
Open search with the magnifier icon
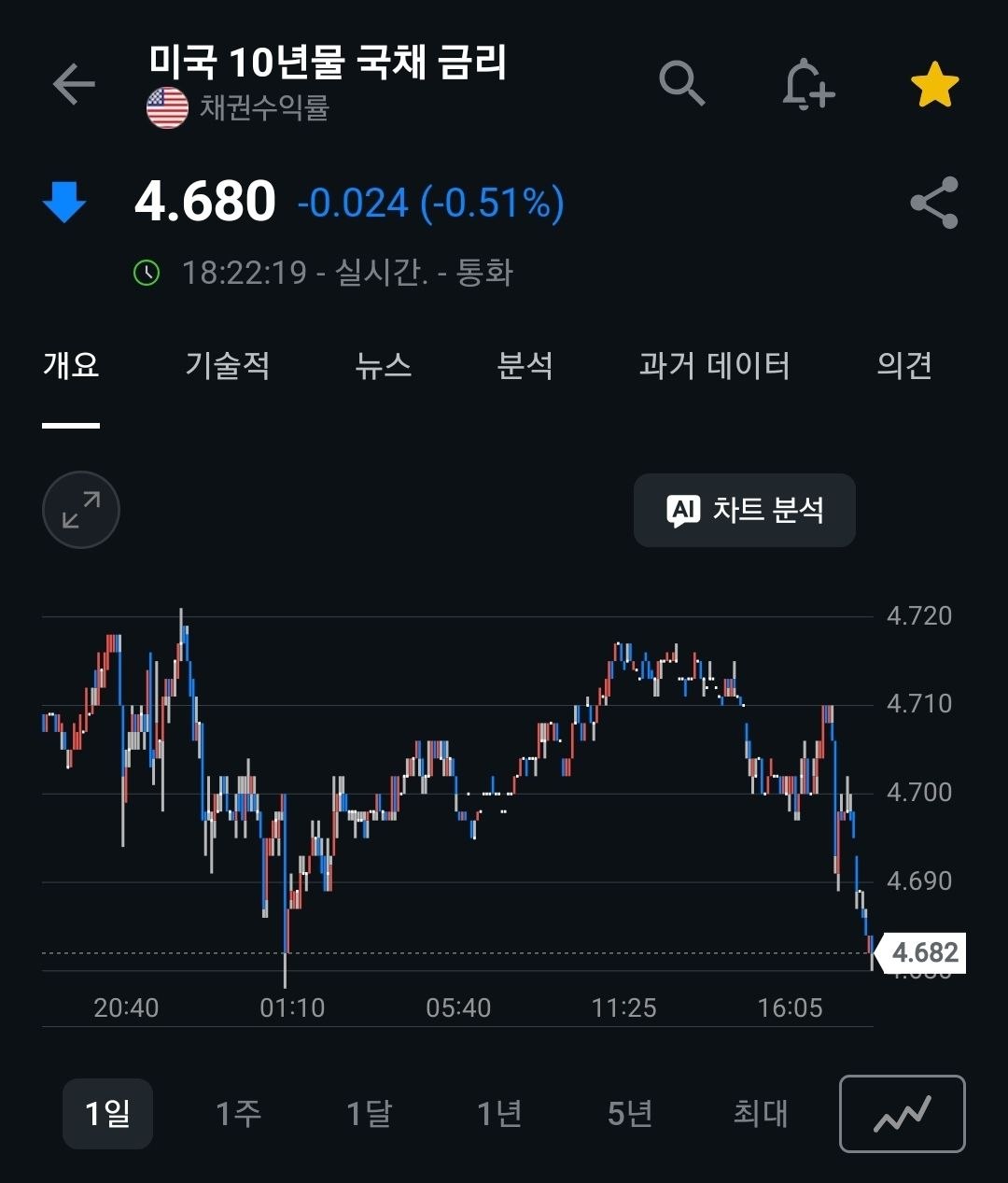point(681,84)
